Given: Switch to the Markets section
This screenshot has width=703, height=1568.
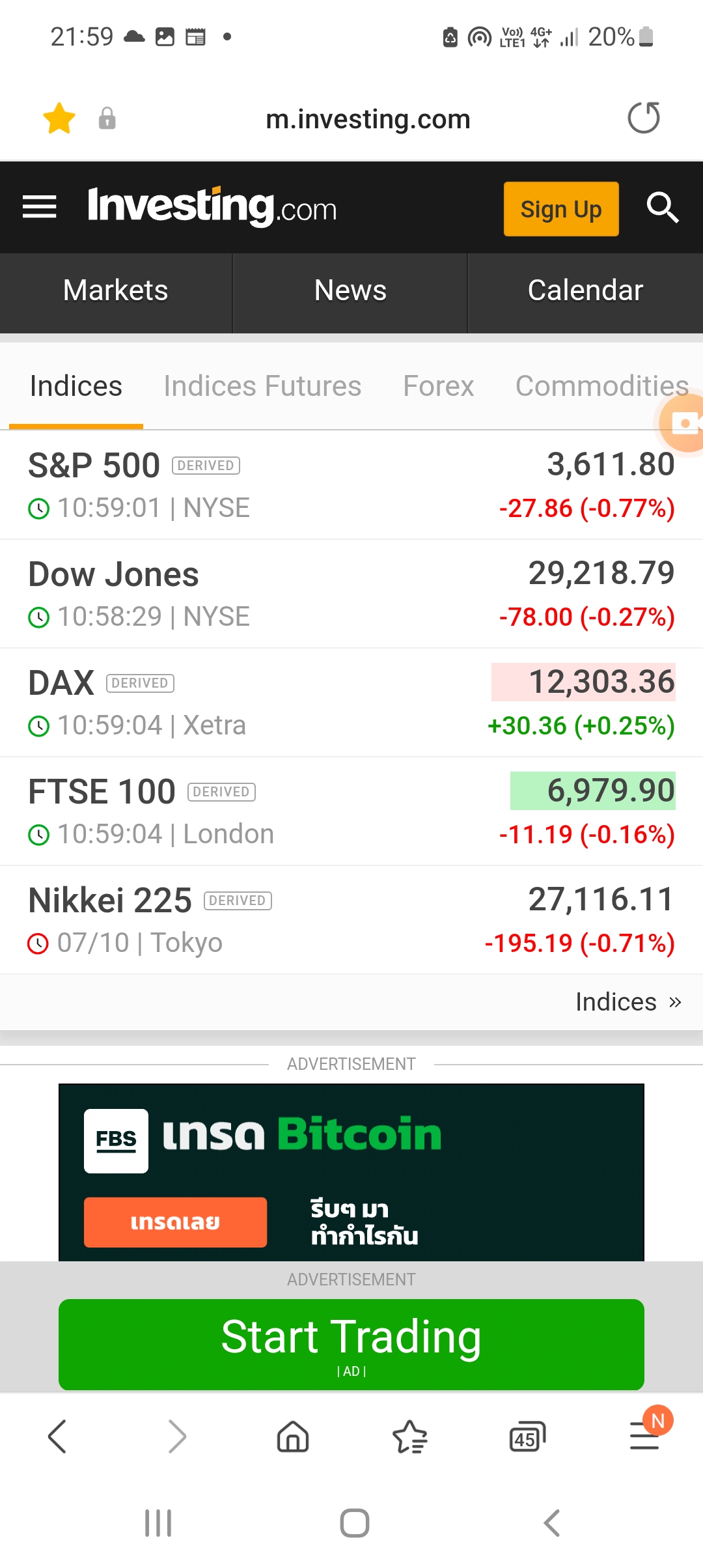Looking at the screenshot, I should click(x=116, y=290).
